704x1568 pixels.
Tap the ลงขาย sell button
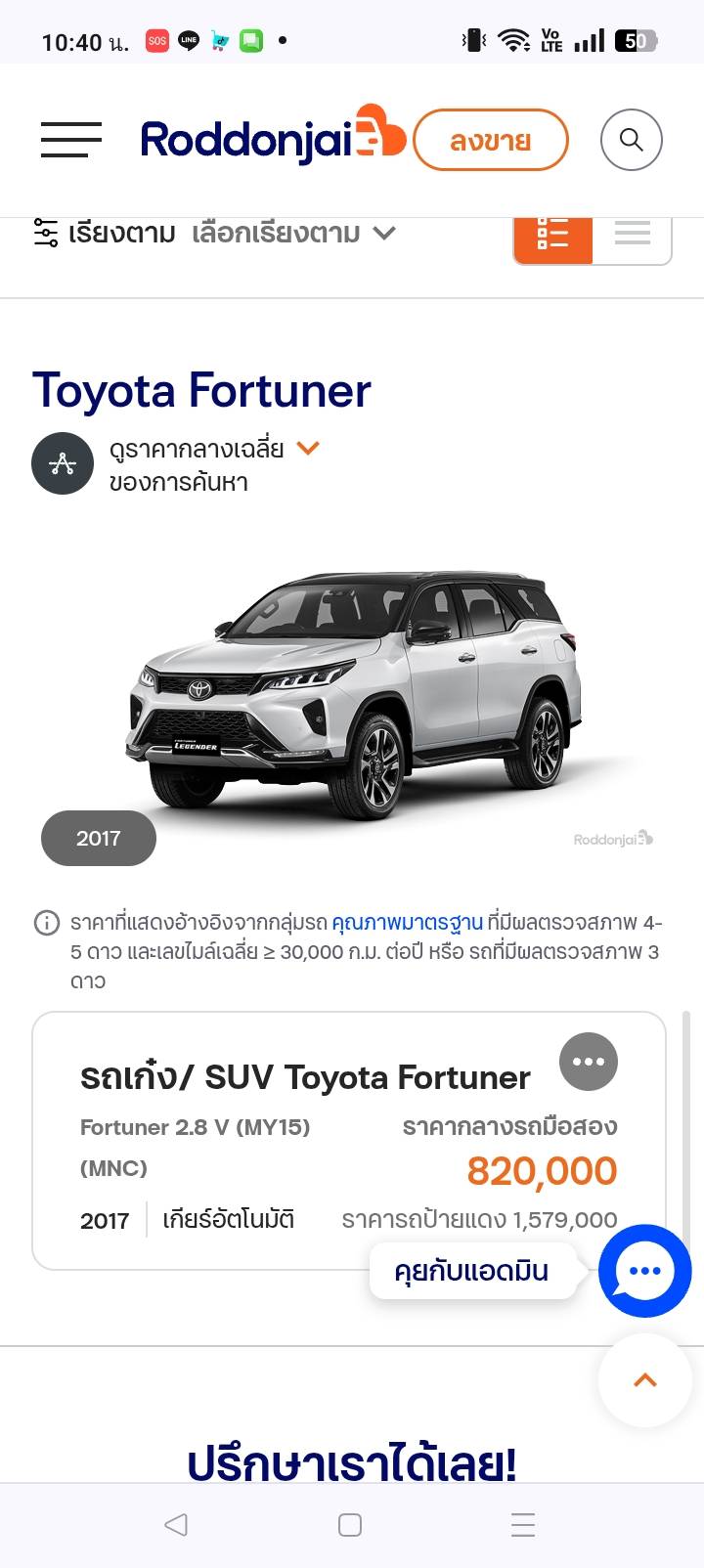[x=491, y=140]
